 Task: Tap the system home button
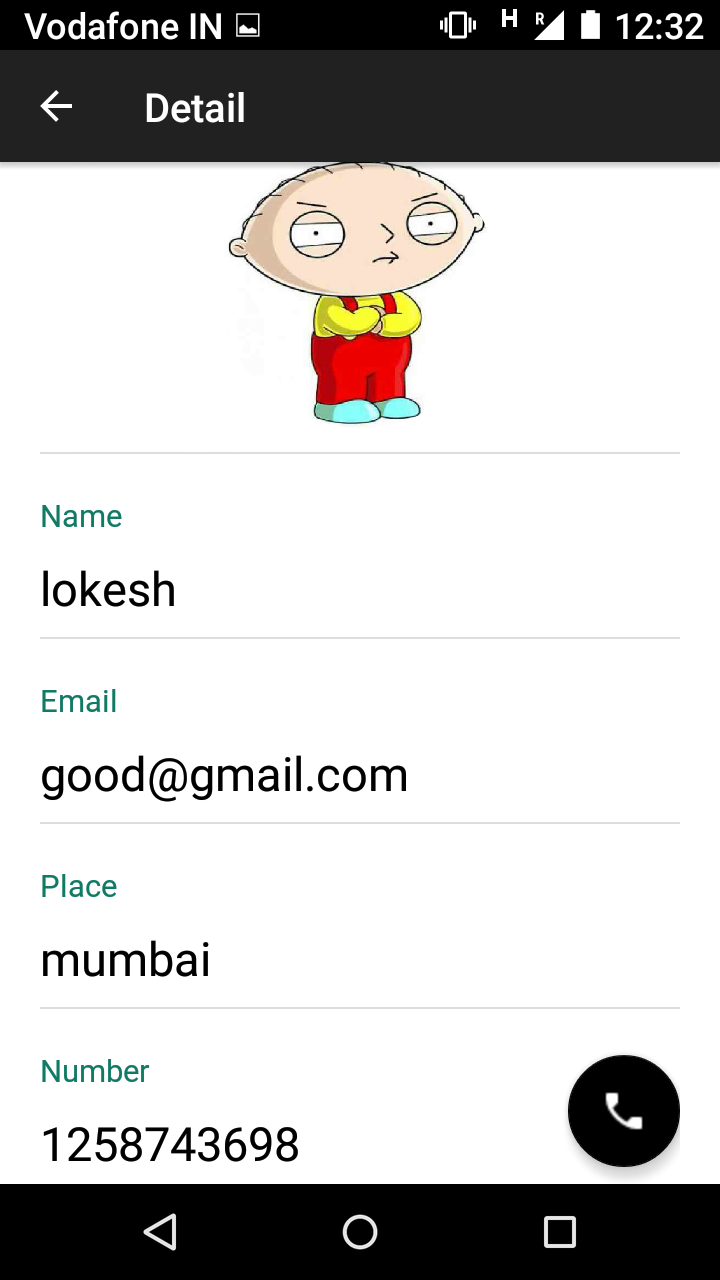coord(360,1232)
